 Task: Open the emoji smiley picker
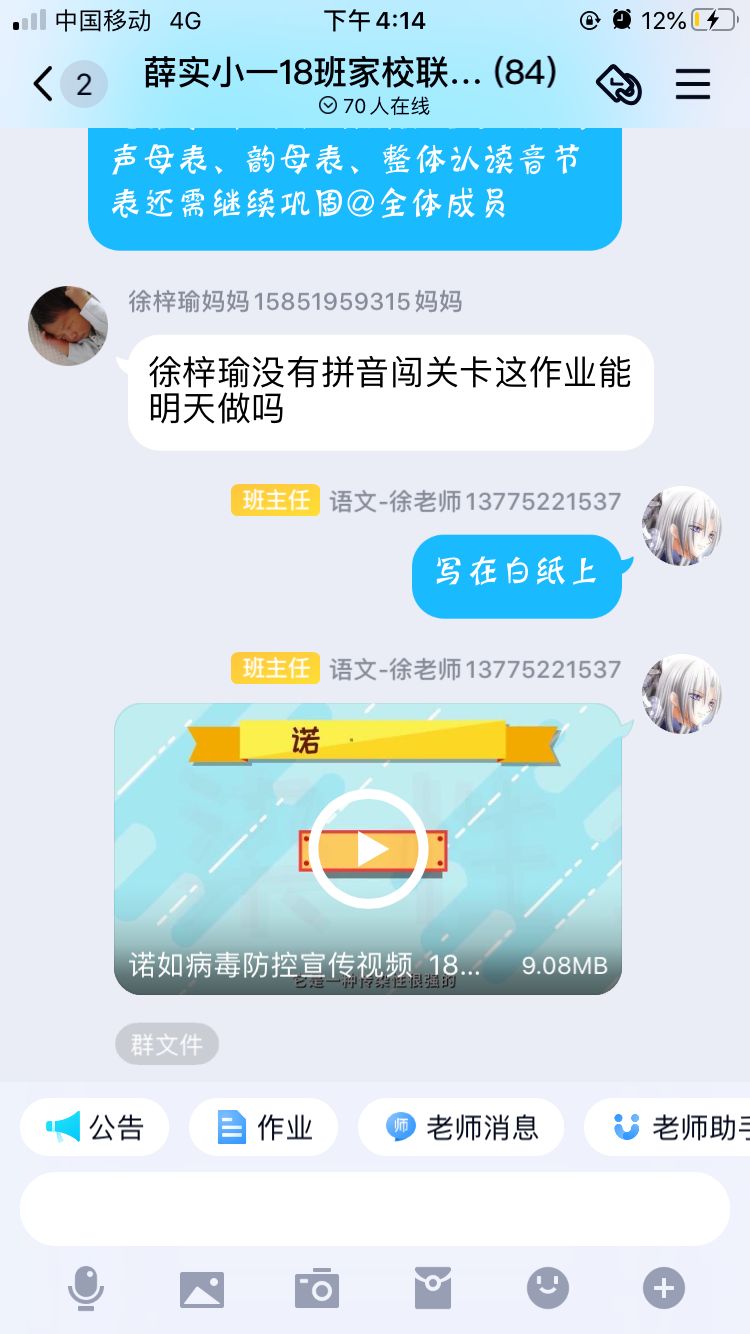point(548,1288)
